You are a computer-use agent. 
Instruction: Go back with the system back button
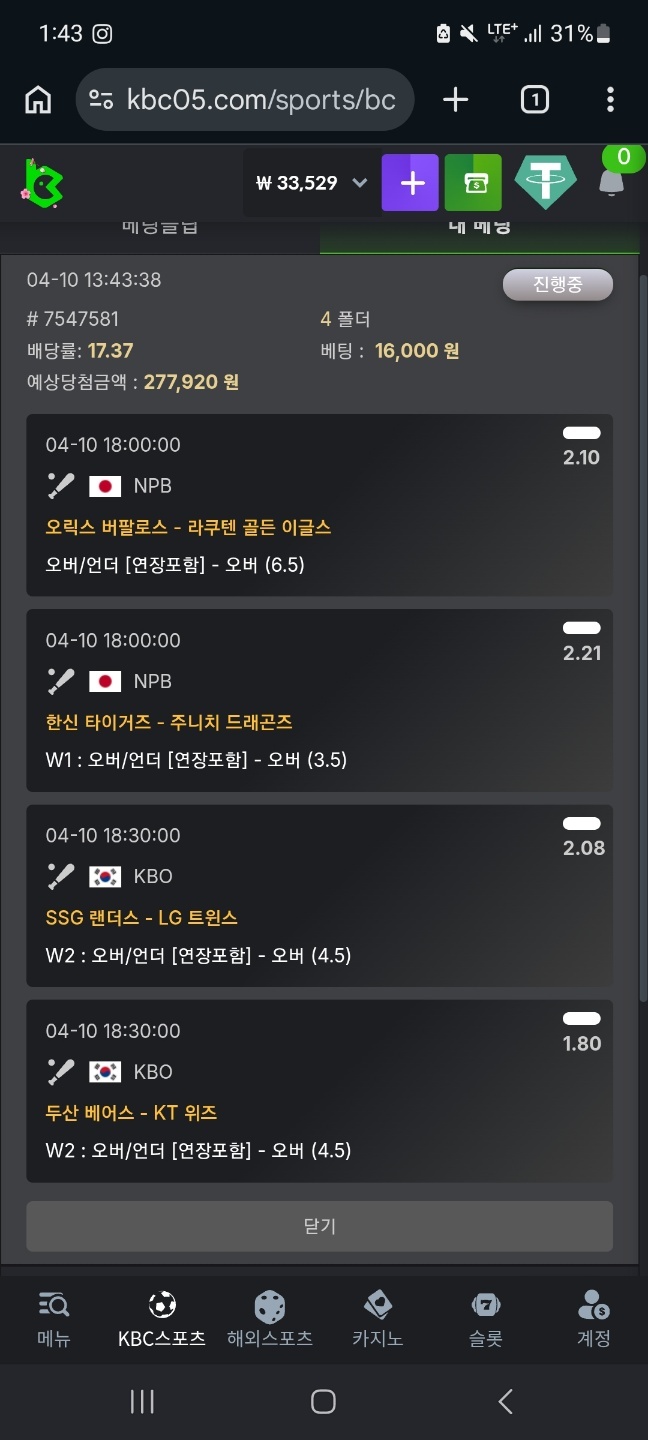(x=505, y=1401)
